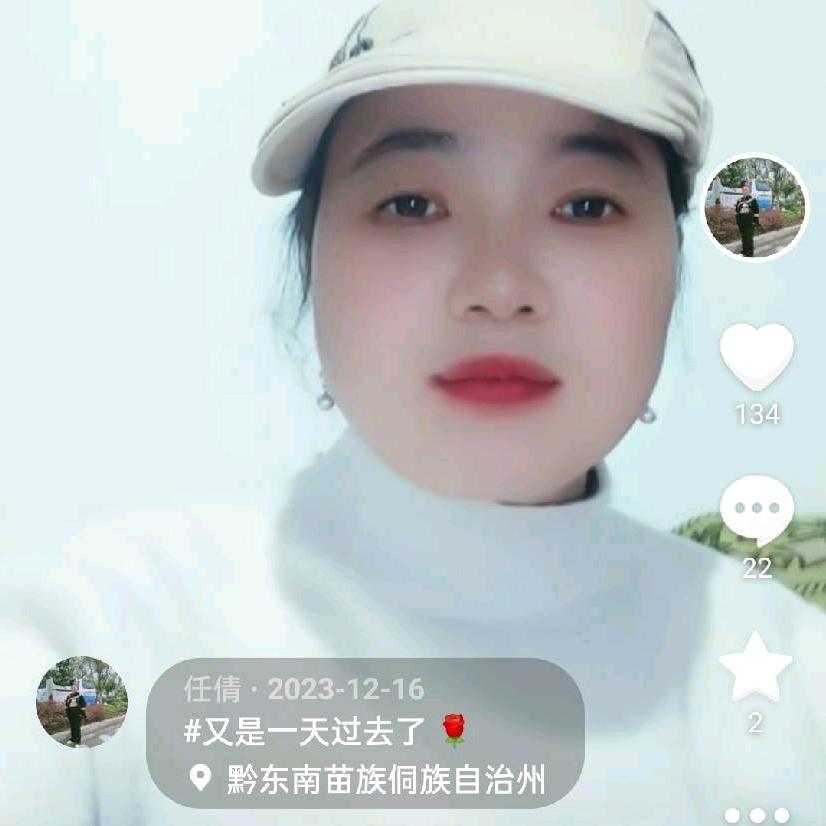Like this video with the heart icon
This screenshot has width=826, height=826.
click(756, 357)
